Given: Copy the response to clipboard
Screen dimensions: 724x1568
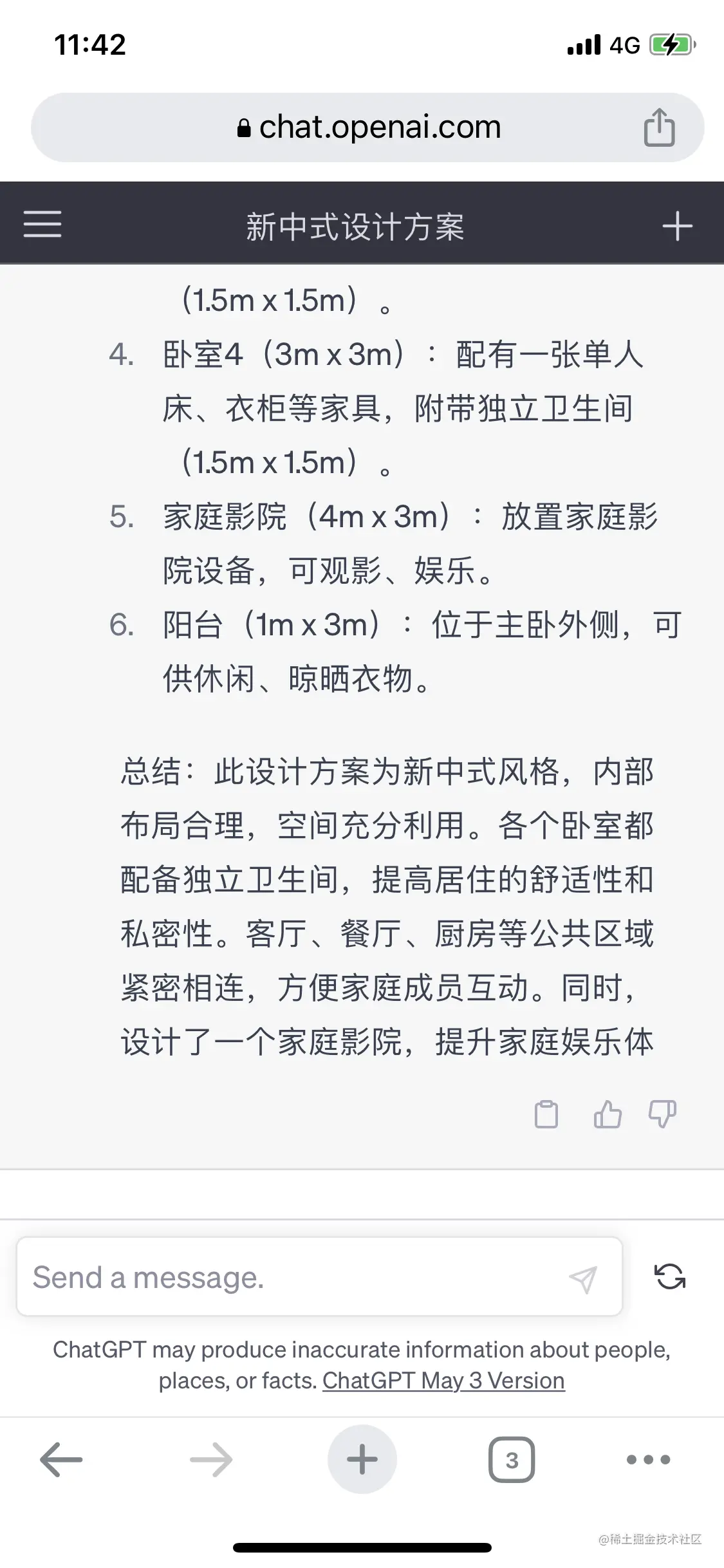Looking at the screenshot, I should pyautogui.click(x=546, y=1114).
